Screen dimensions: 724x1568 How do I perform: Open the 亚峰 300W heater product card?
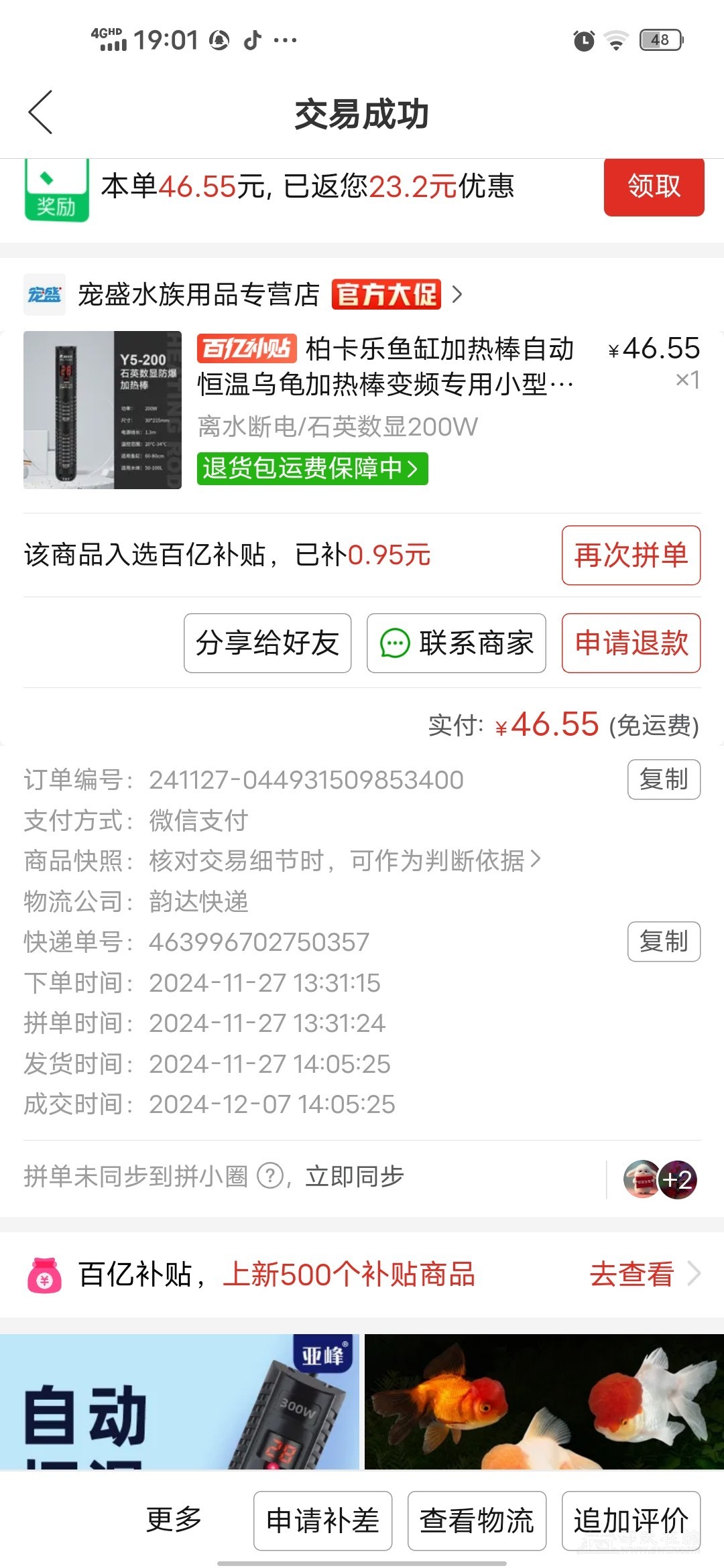(180, 1402)
